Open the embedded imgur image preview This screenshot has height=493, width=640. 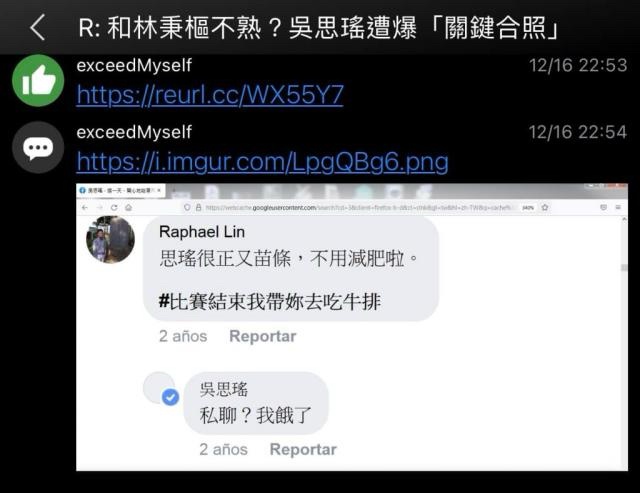[x=352, y=328]
